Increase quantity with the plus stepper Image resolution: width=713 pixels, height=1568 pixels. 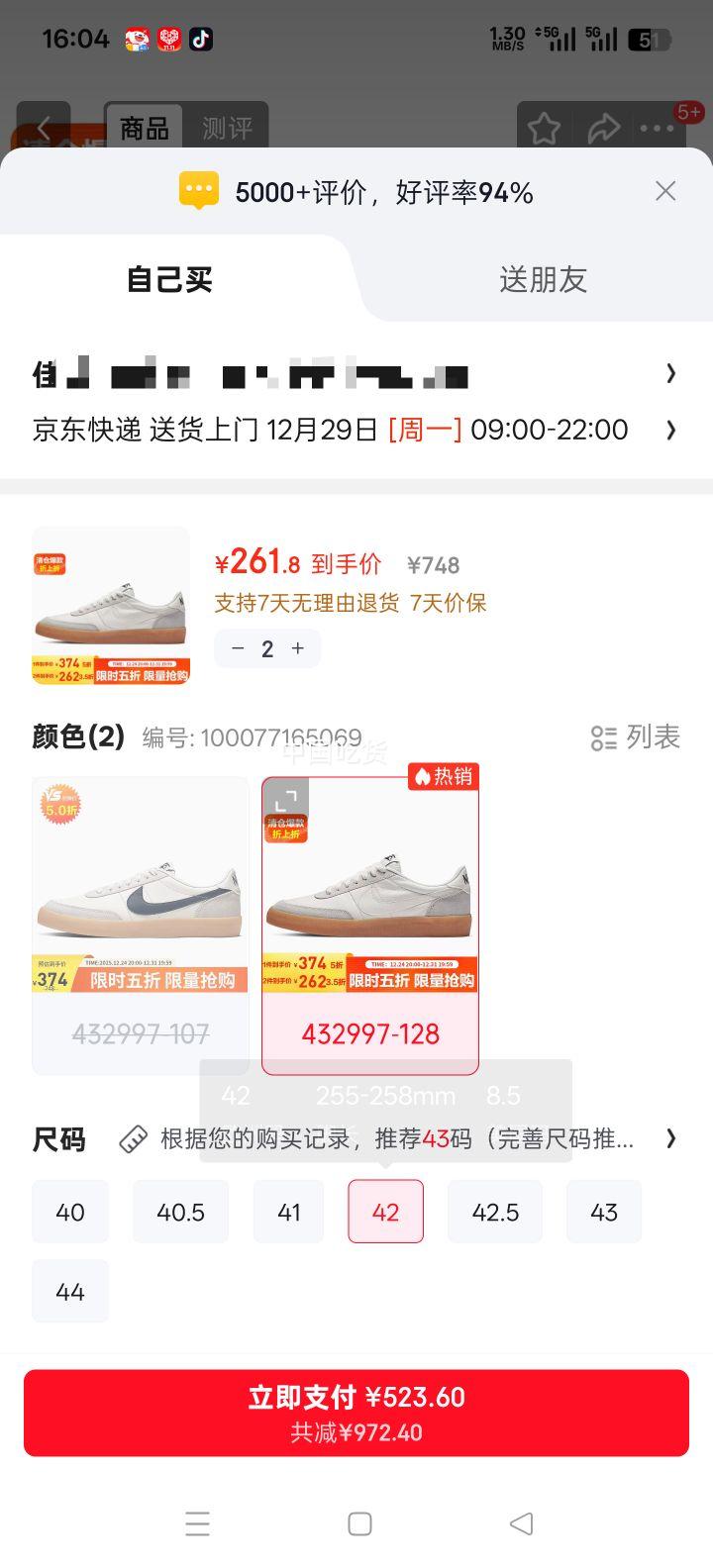tap(296, 648)
